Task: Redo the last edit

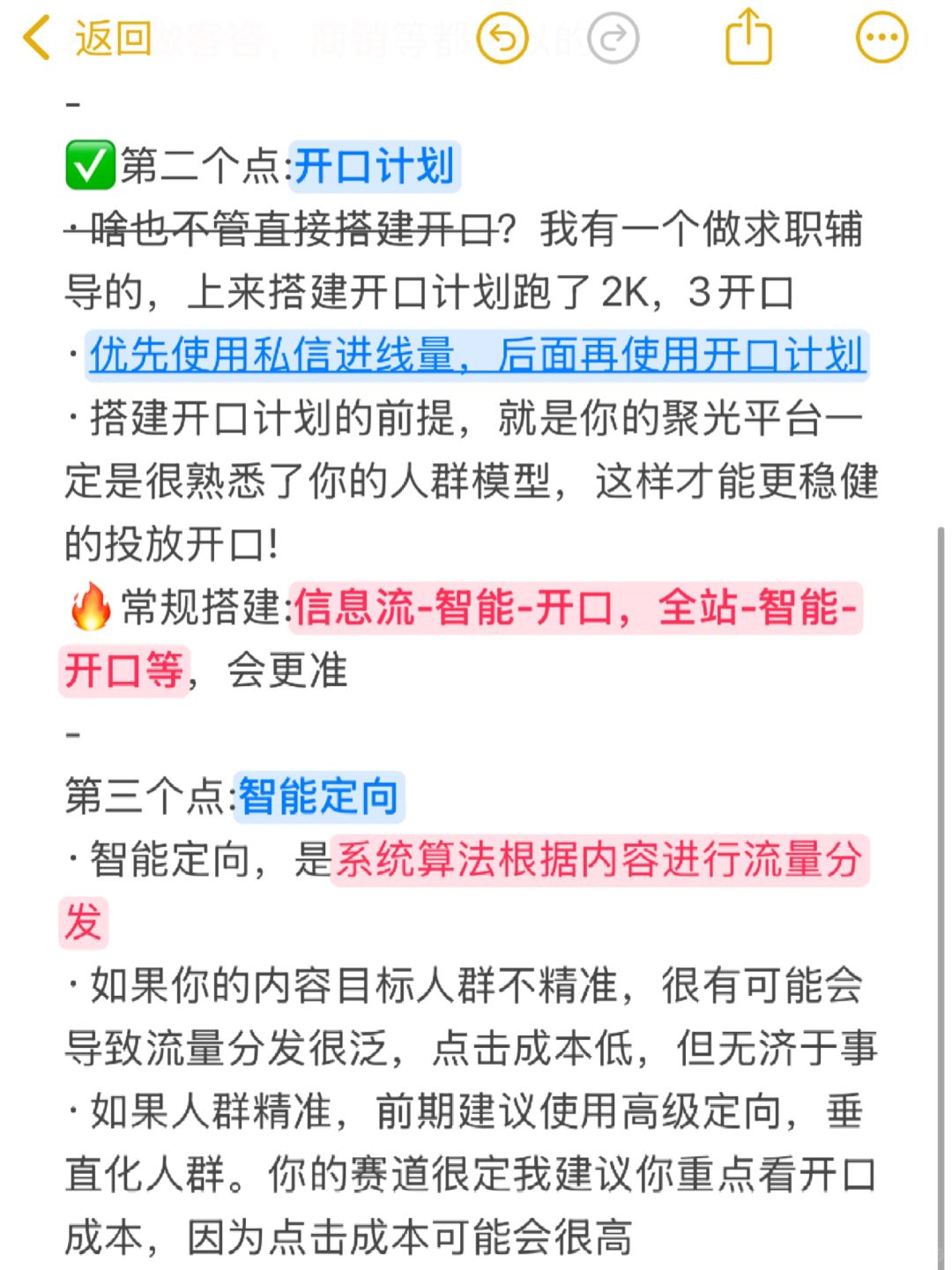Action: (613, 39)
